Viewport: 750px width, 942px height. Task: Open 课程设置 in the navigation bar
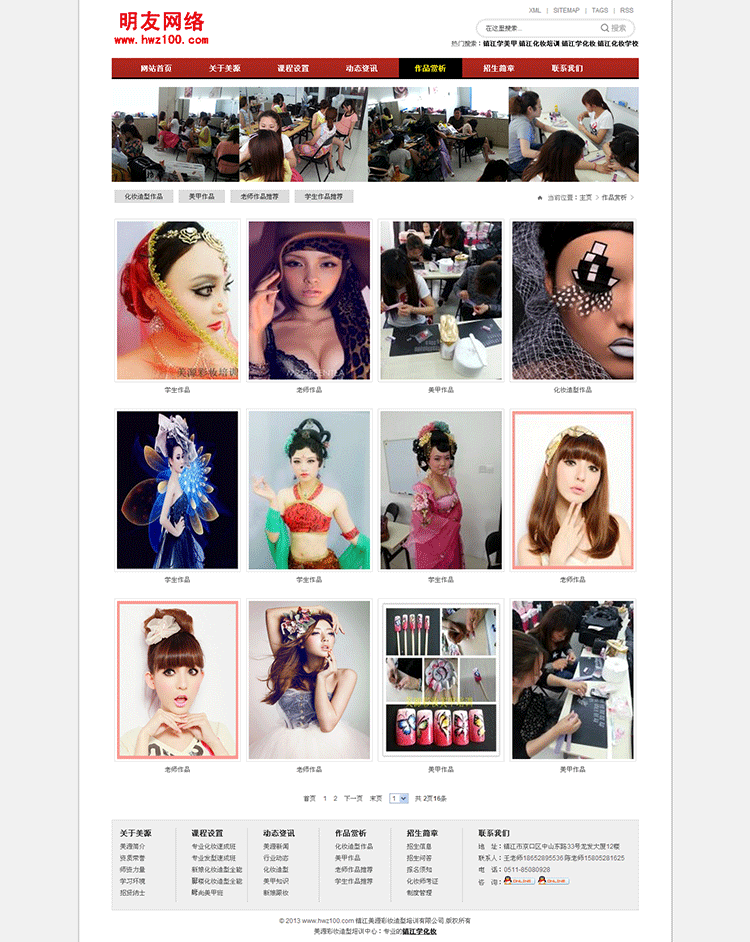(293, 68)
